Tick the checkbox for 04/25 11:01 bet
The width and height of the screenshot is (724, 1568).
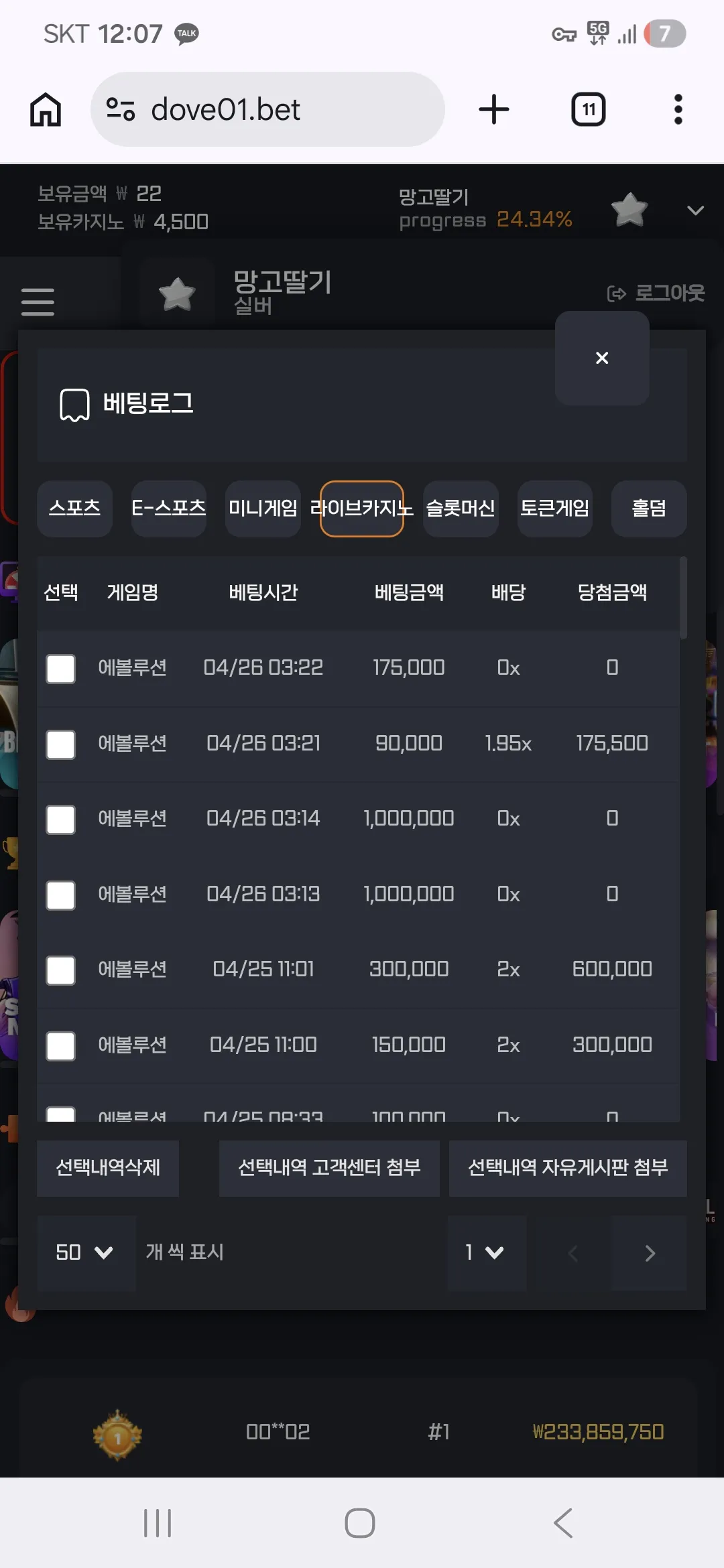point(60,970)
